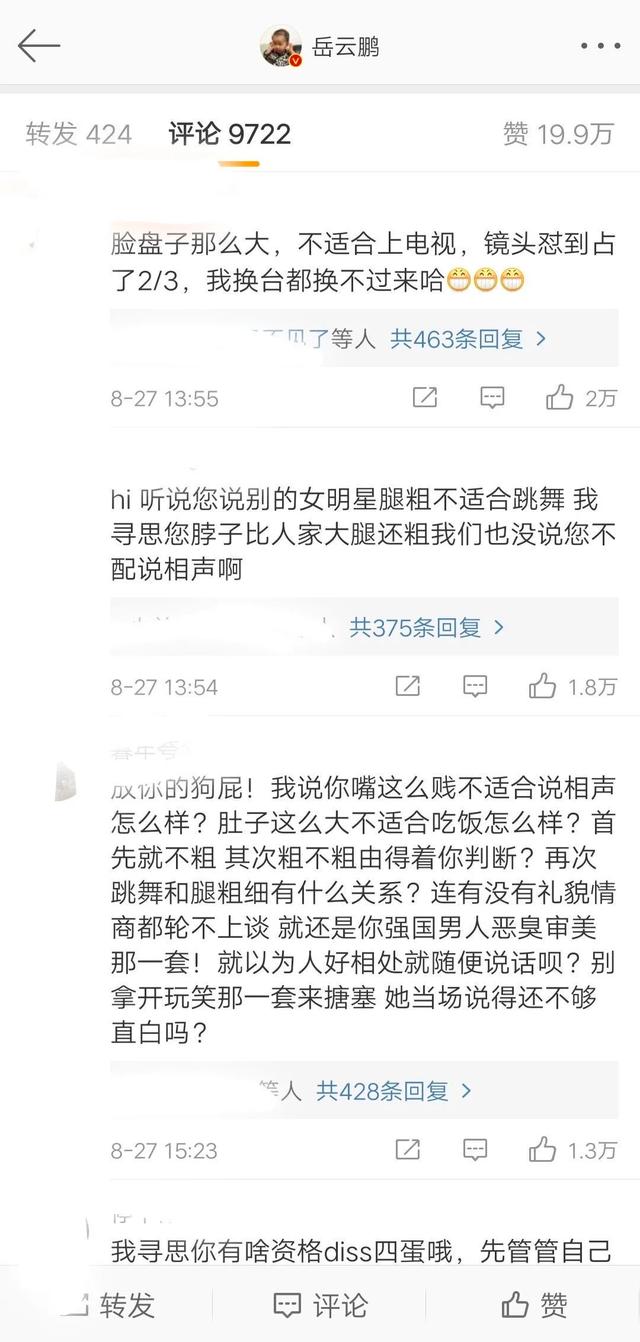Share the comment posted at 8-27 13:54
640x1342 pixels.
pyautogui.click(x=408, y=686)
